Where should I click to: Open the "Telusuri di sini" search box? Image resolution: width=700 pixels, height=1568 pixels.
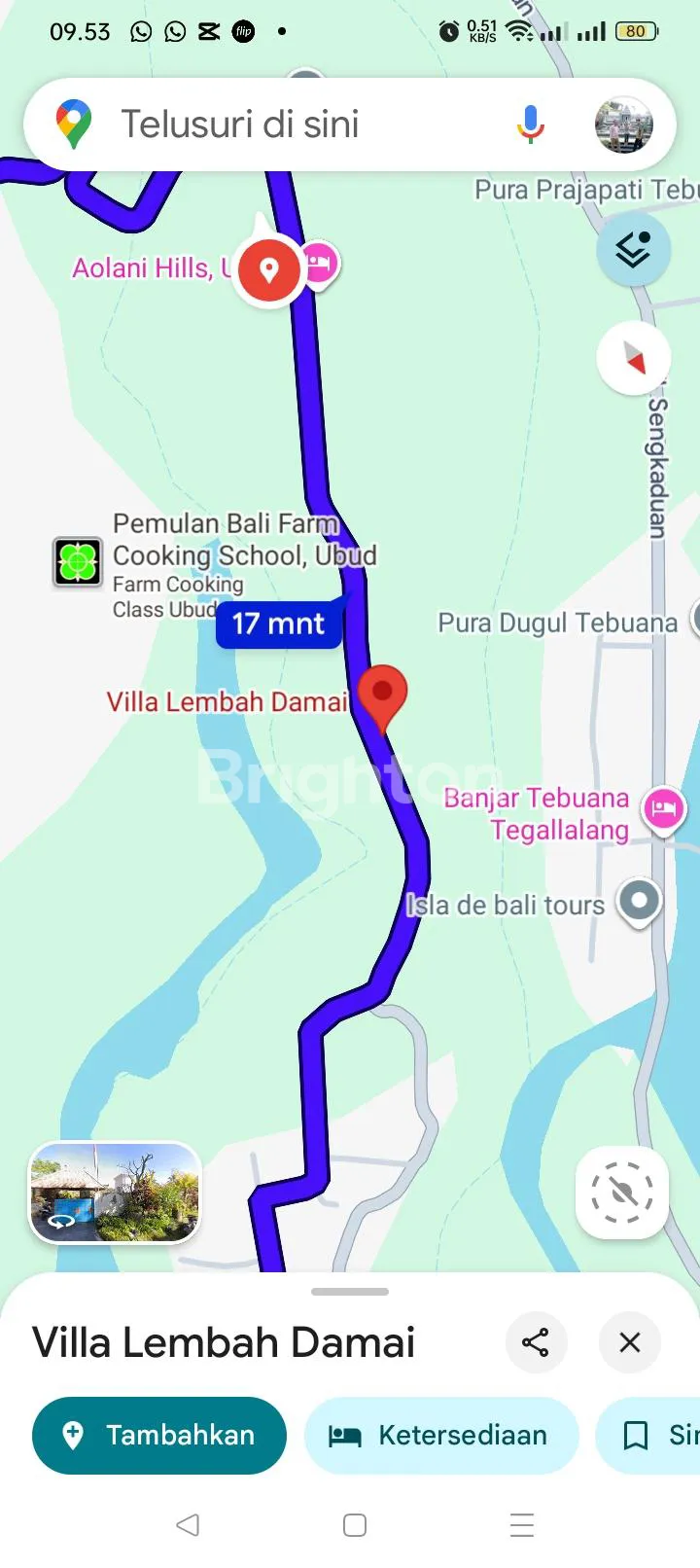coord(292,125)
